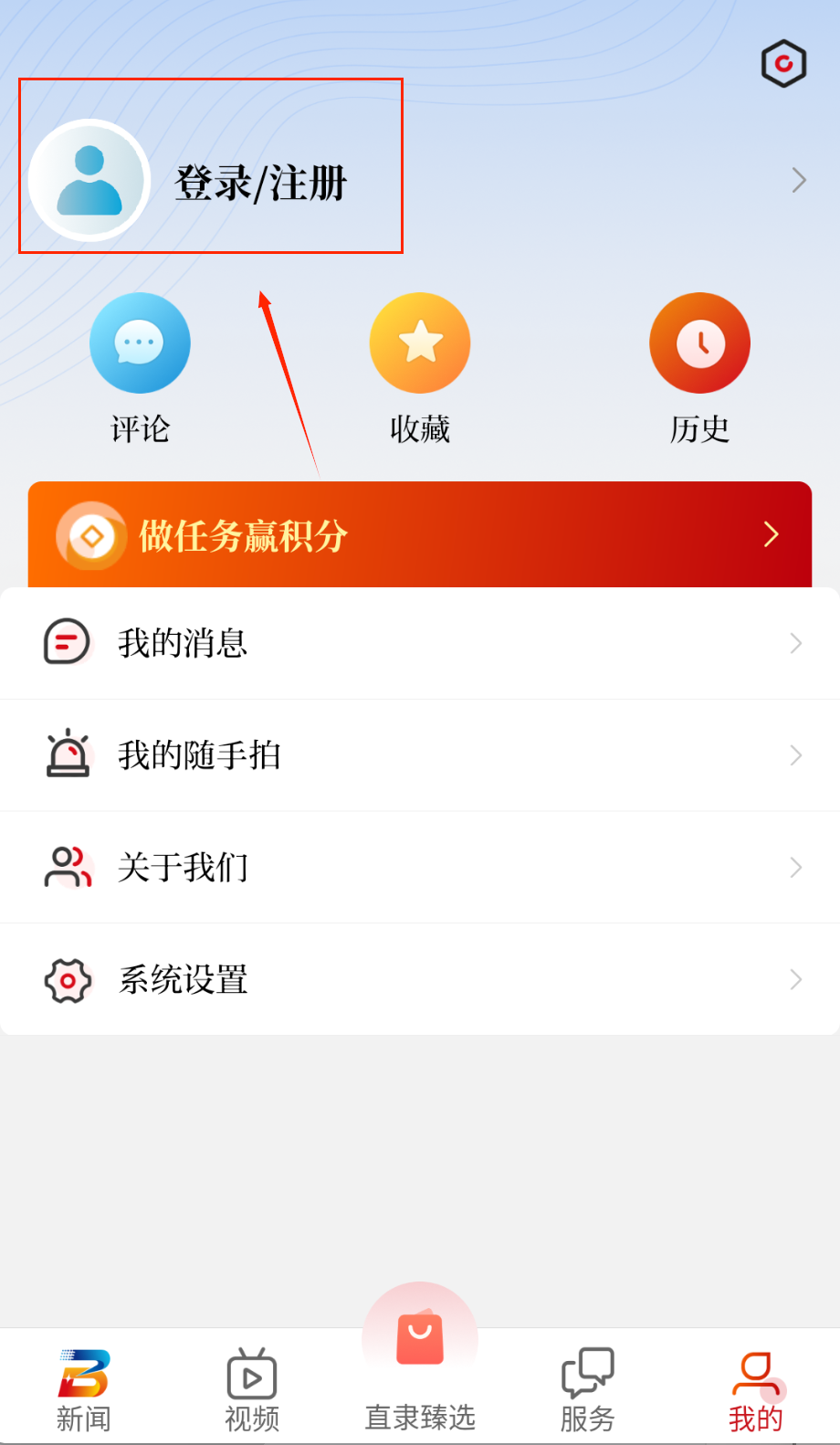Tap the chevron beside the profile header
The width and height of the screenshot is (840, 1445).
[798, 181]
